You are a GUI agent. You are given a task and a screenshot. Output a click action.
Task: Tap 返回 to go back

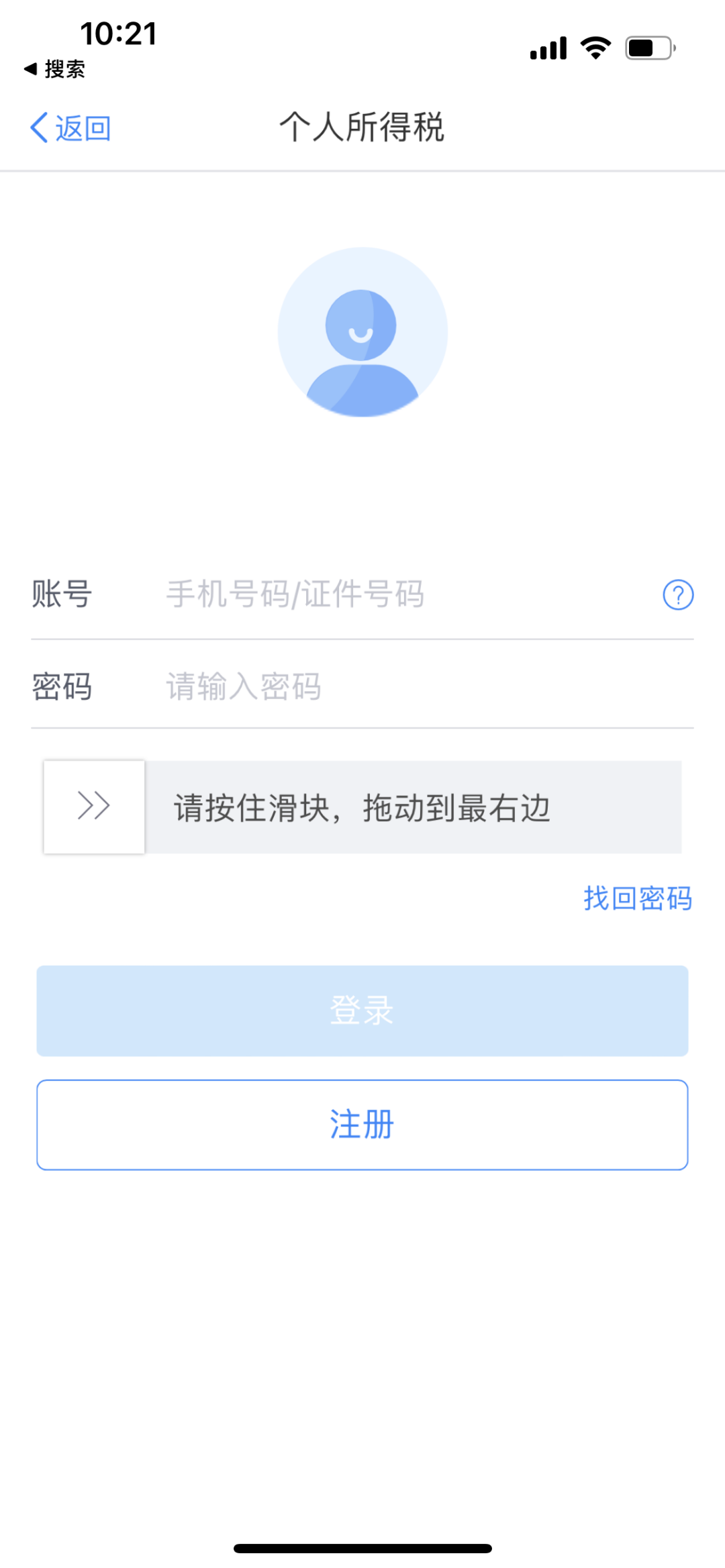click(70, 127)
